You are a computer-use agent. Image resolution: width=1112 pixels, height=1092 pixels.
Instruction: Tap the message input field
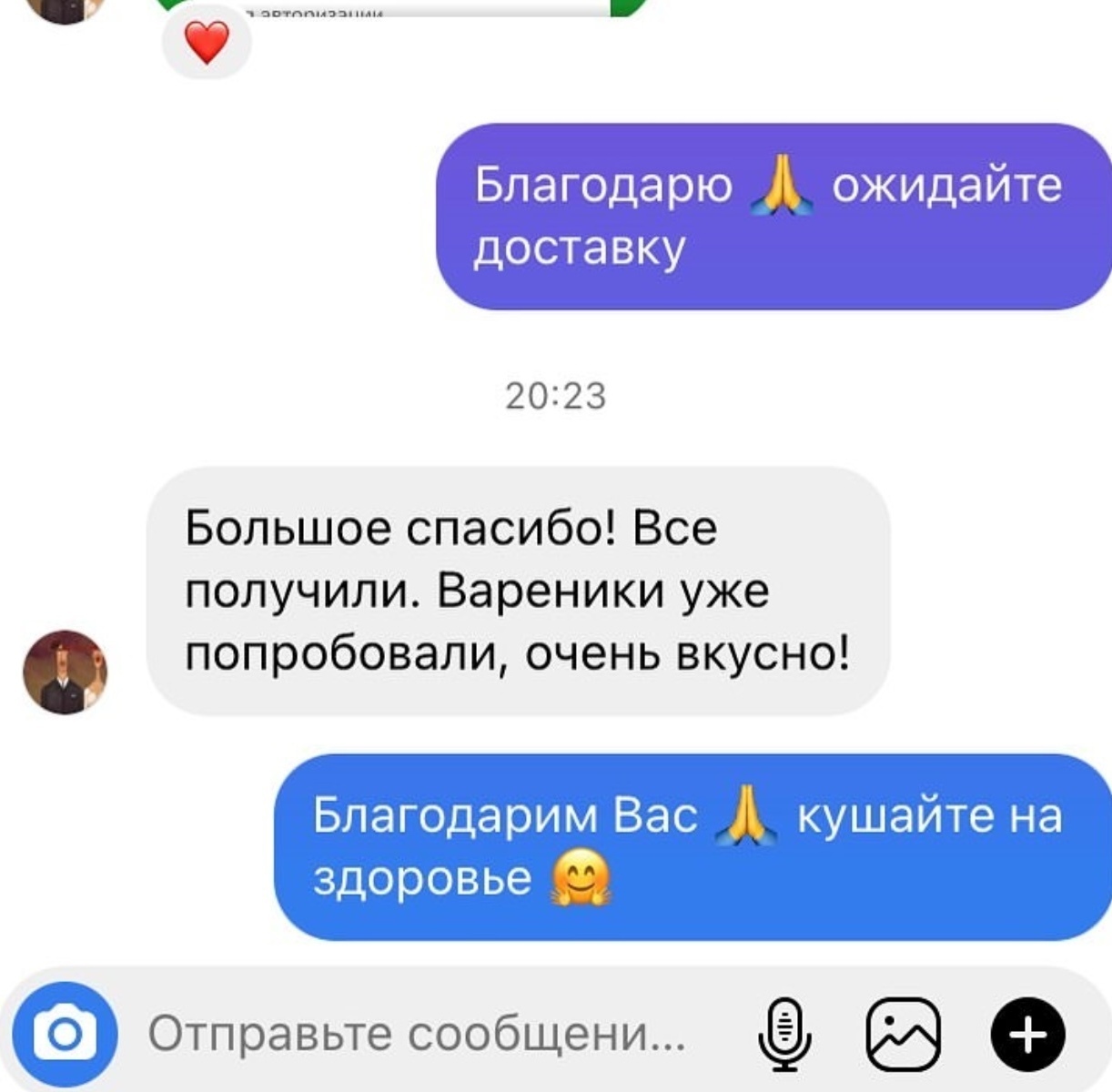click(x=419, y=1034)
